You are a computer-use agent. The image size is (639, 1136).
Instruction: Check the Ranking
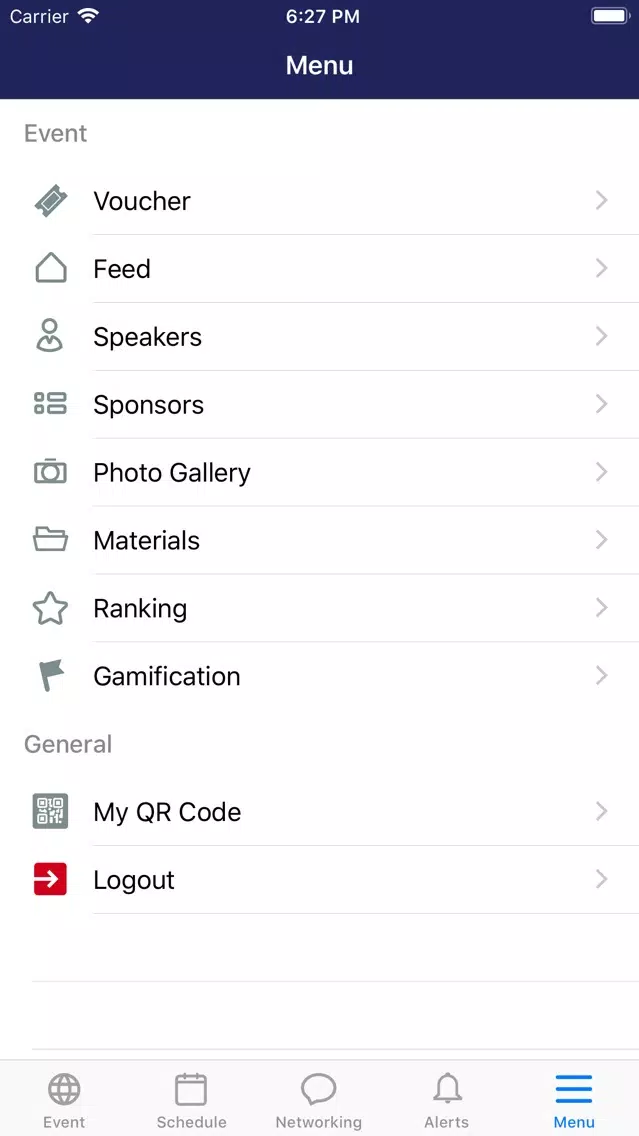[x=320, y=609]
